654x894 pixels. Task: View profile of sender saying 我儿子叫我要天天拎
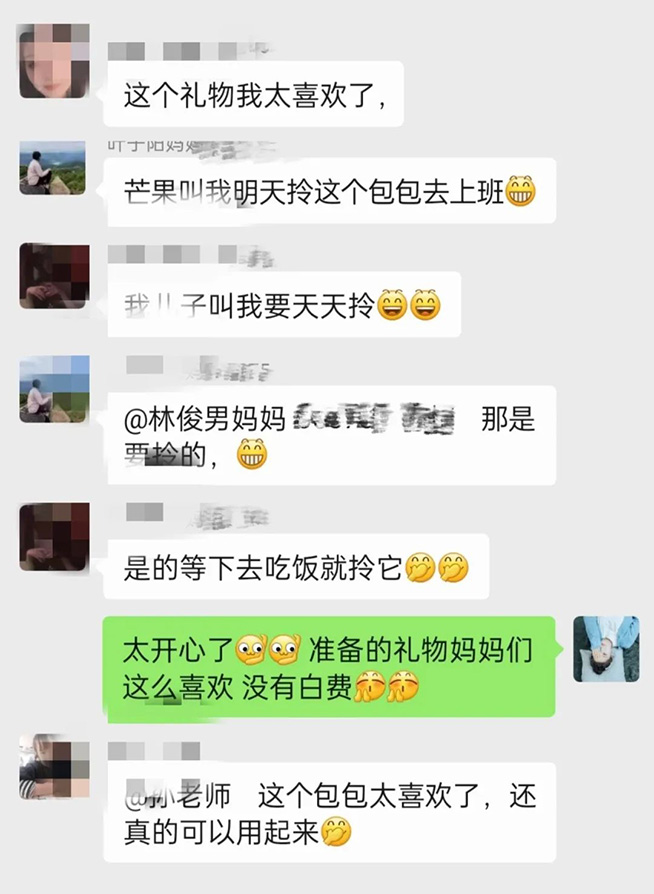tap(54, 275)
